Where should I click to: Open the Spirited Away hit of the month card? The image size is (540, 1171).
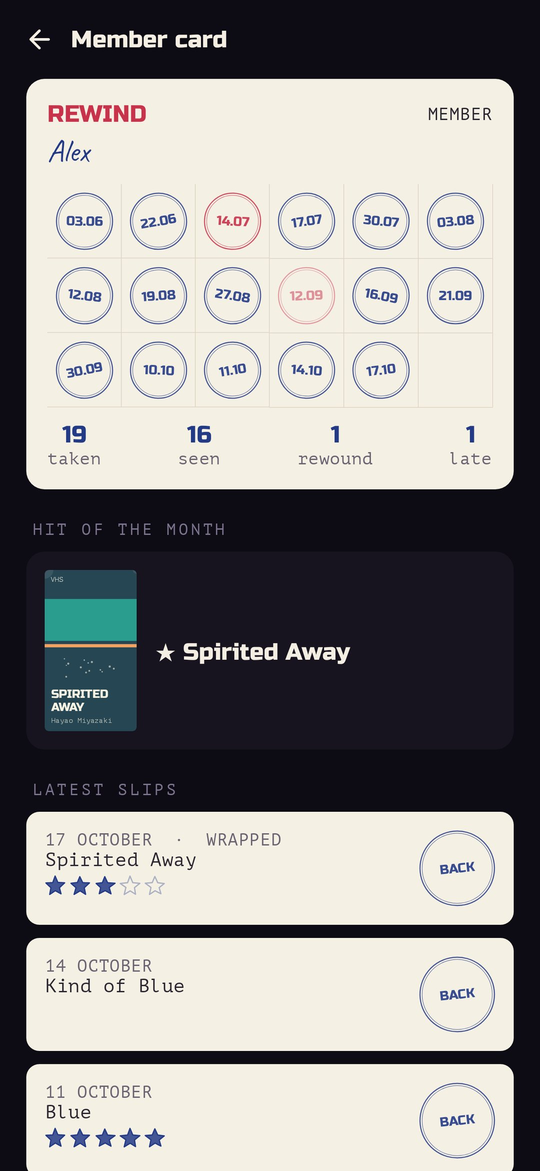point(270,650)
